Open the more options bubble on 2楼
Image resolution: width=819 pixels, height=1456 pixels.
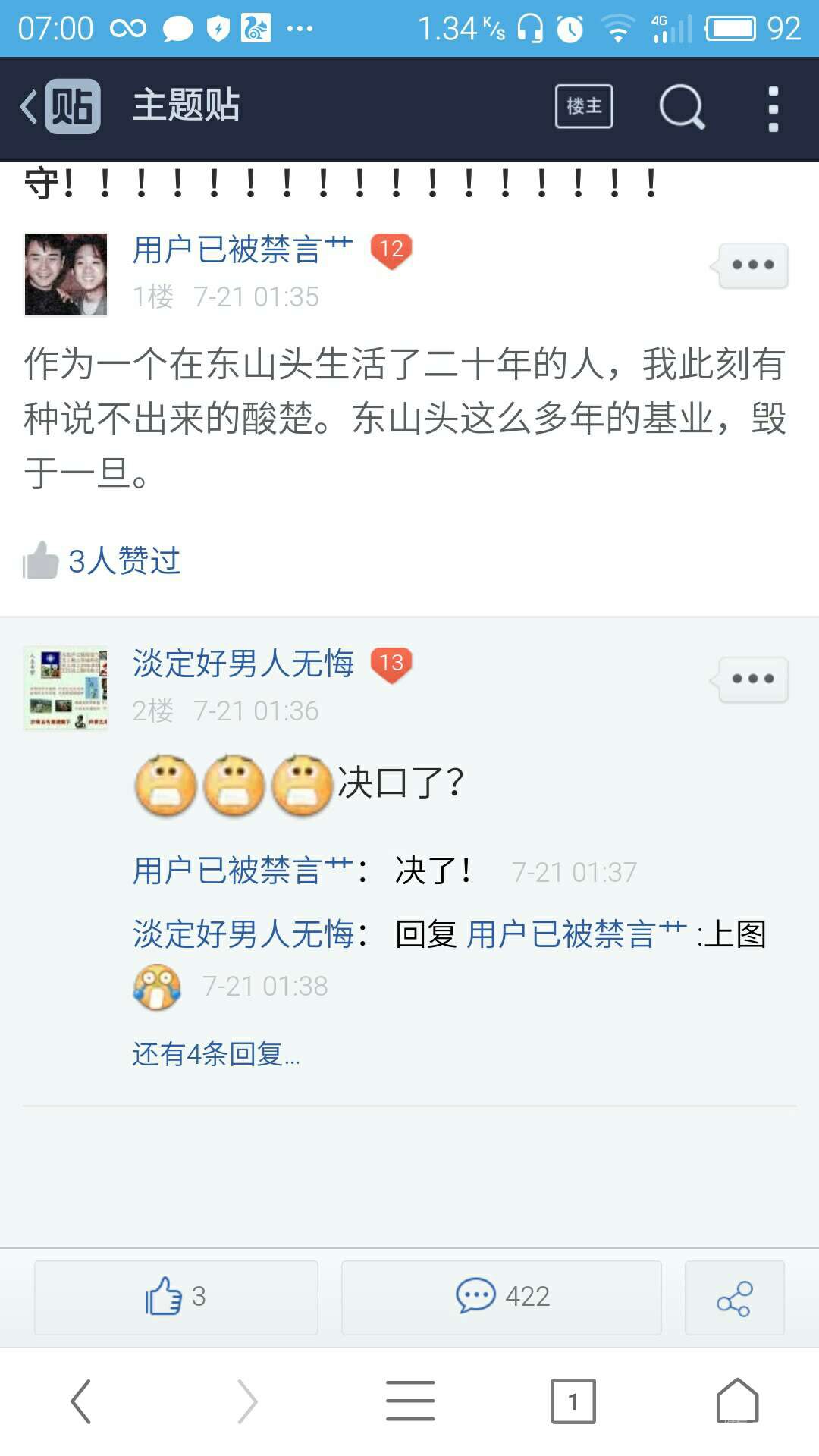click(x=752, y=679)
